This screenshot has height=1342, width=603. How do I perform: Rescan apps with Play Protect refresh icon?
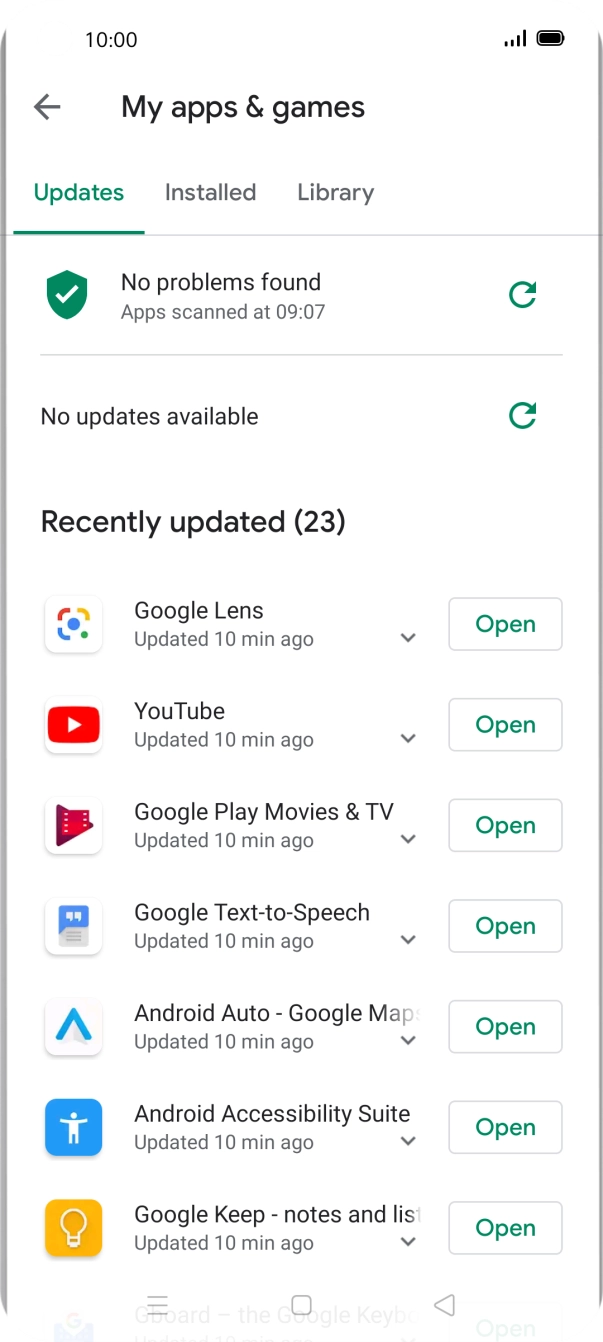point(522,295)
